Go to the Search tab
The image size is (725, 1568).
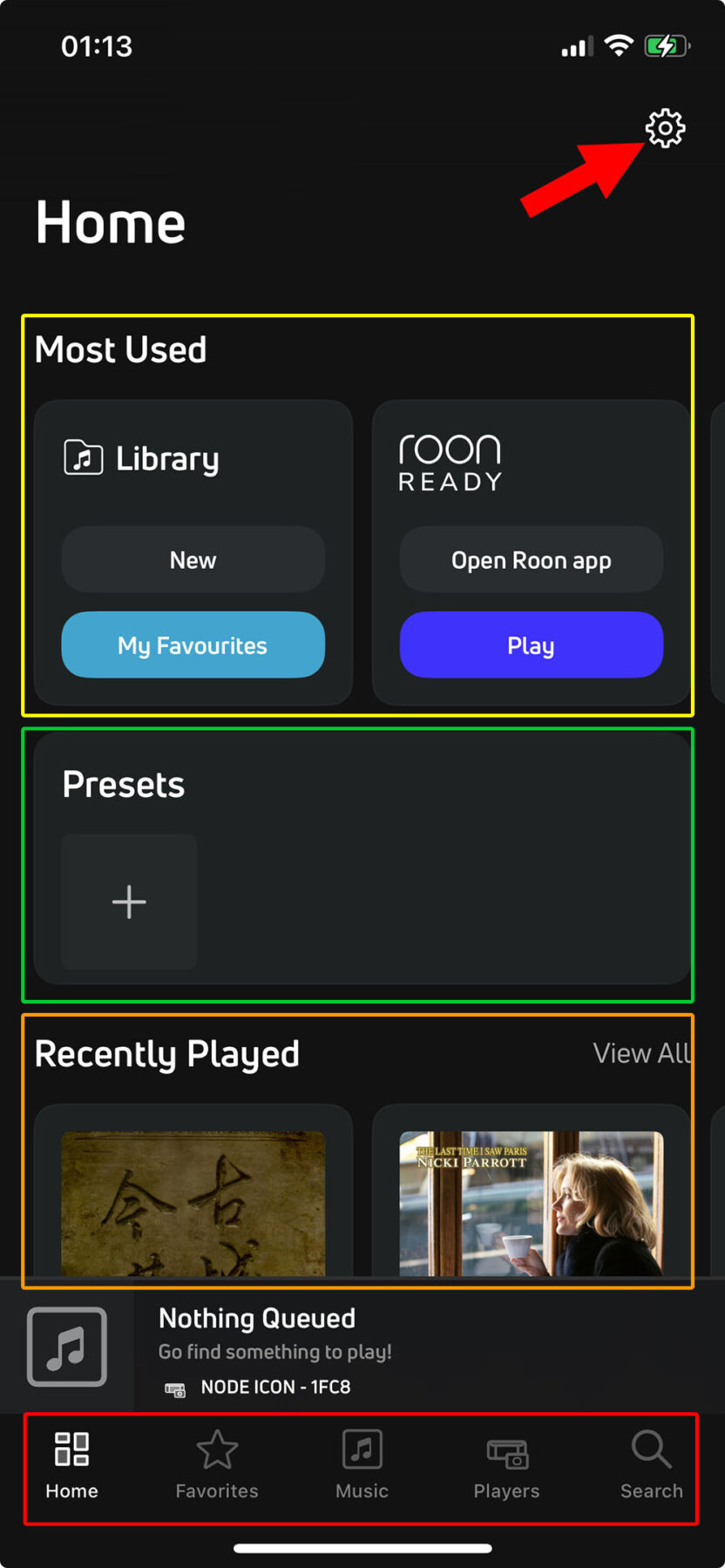(651, 1467)
